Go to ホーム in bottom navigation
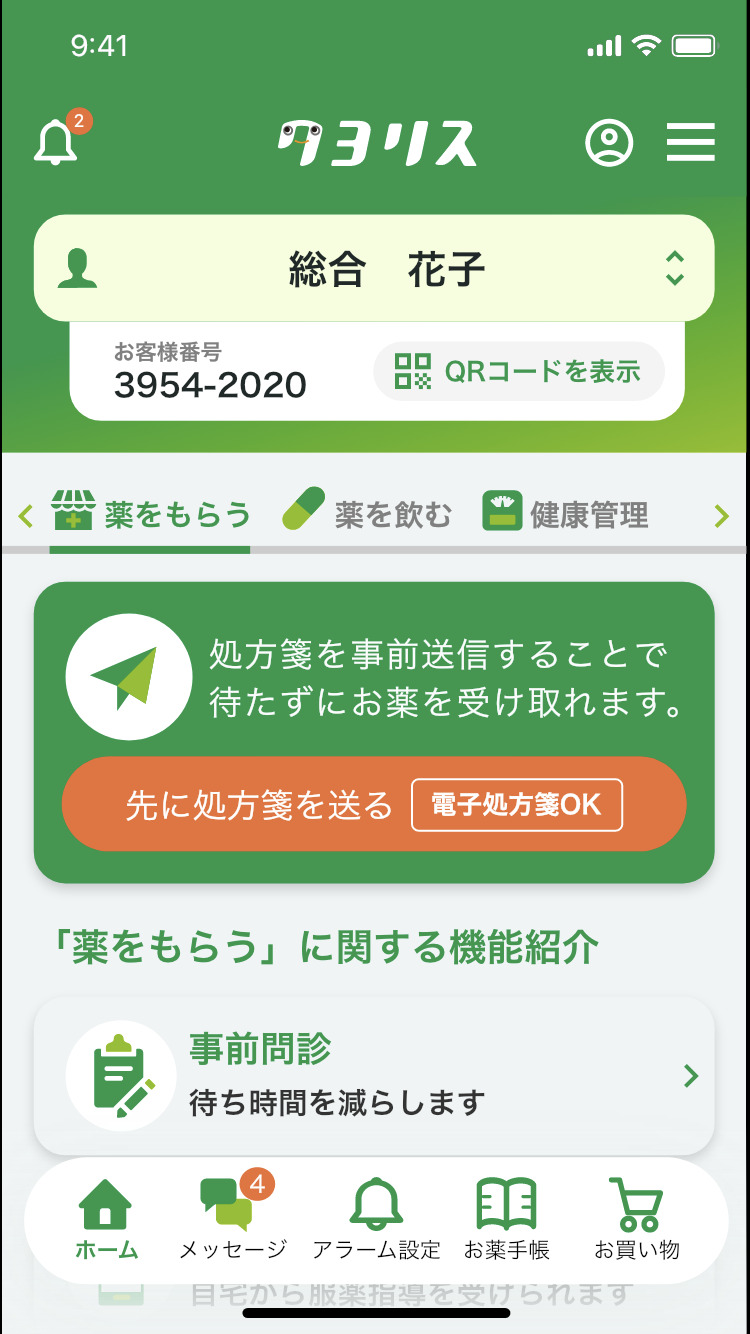Viewport: 750px width, 1334px height. click(106, 1220)
